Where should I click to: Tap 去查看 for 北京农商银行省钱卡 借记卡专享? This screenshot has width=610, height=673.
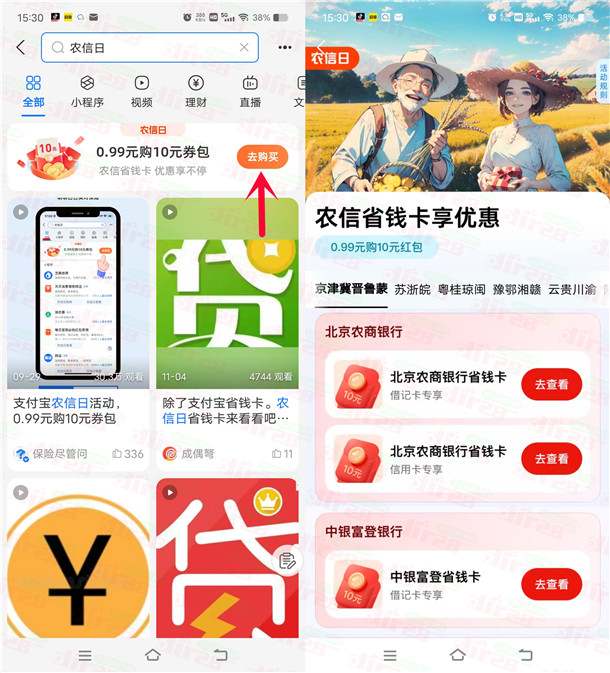click(x=551, y=384)
